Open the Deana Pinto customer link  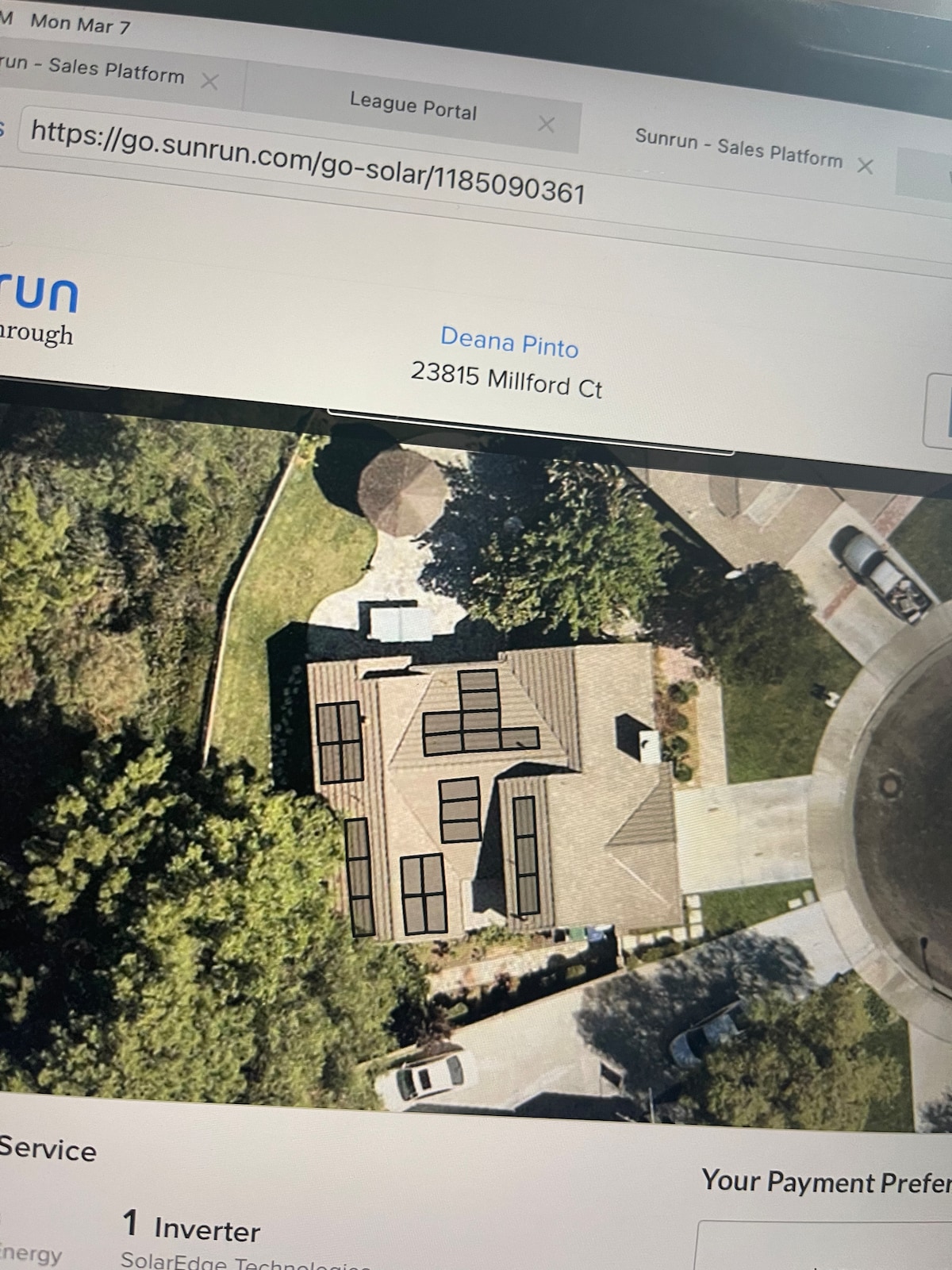click(x=509, y=342)
